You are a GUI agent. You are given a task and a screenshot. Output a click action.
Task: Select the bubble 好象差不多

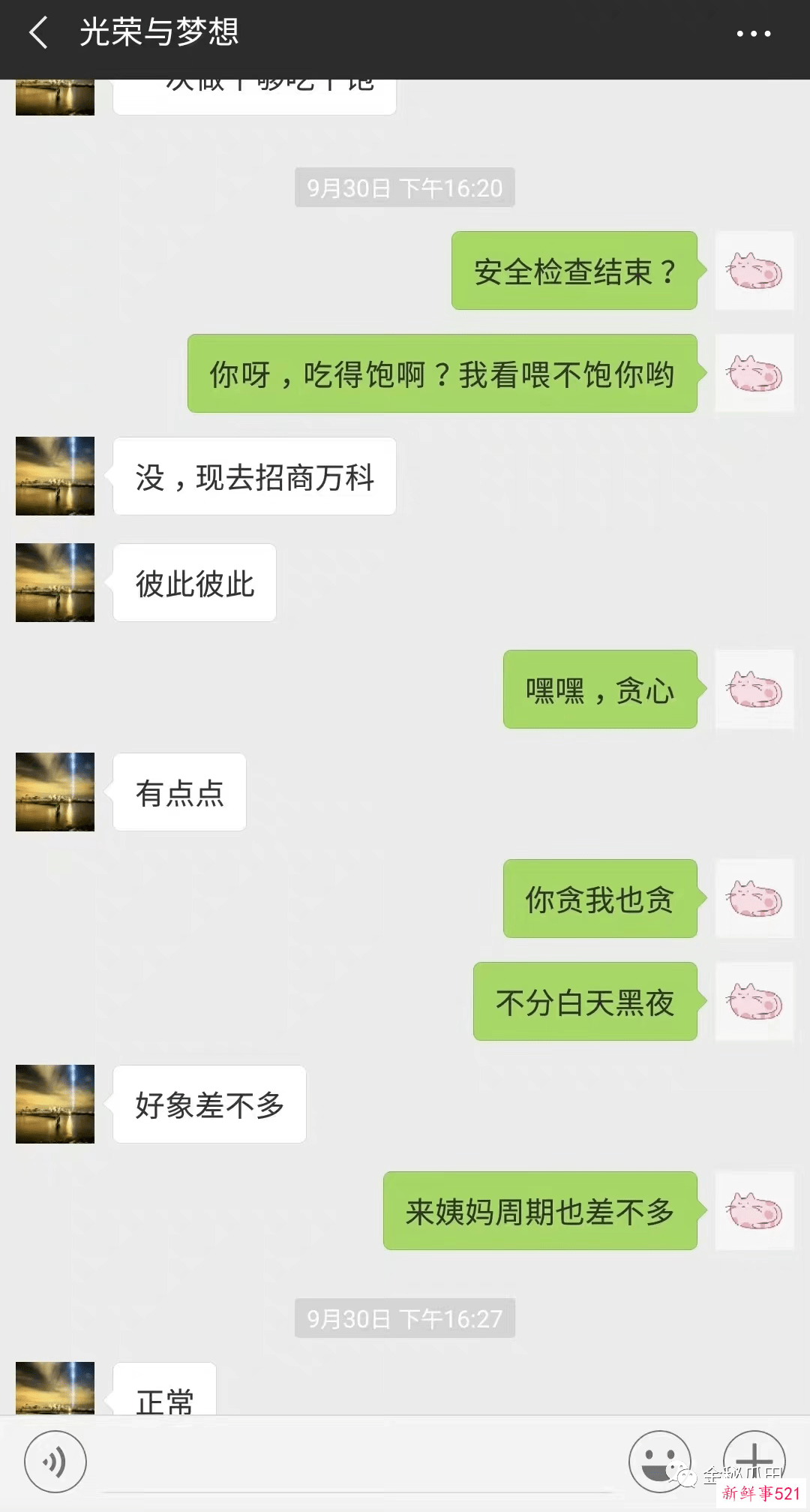click(x=210, y=1103)
